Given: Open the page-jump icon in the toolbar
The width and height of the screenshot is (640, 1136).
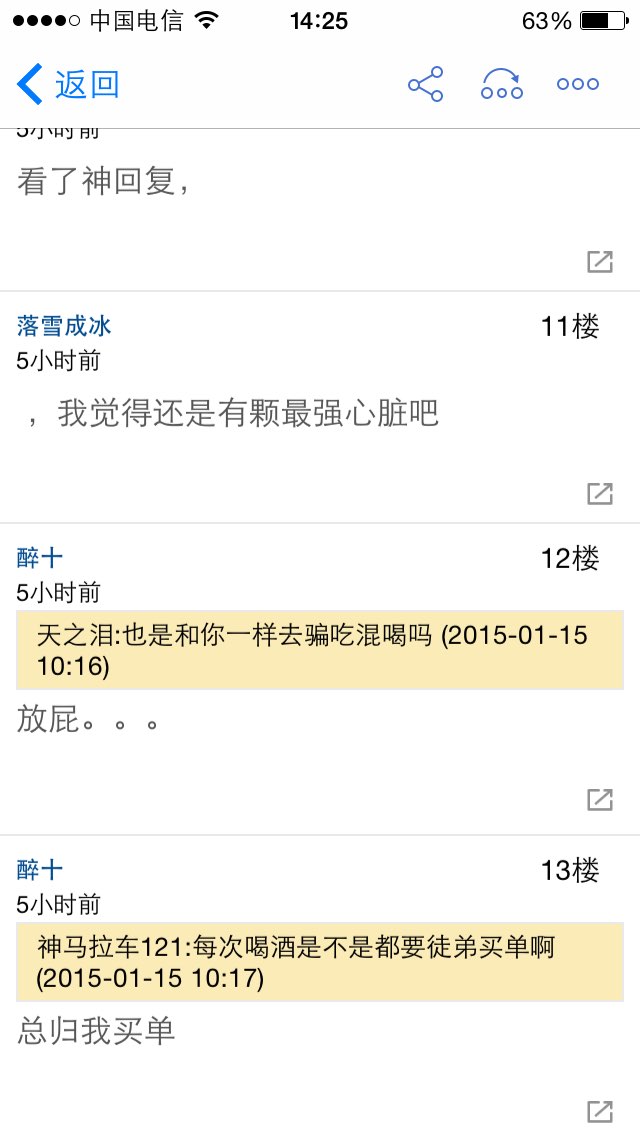Looking at the screenshot, I should click(502, 84).
